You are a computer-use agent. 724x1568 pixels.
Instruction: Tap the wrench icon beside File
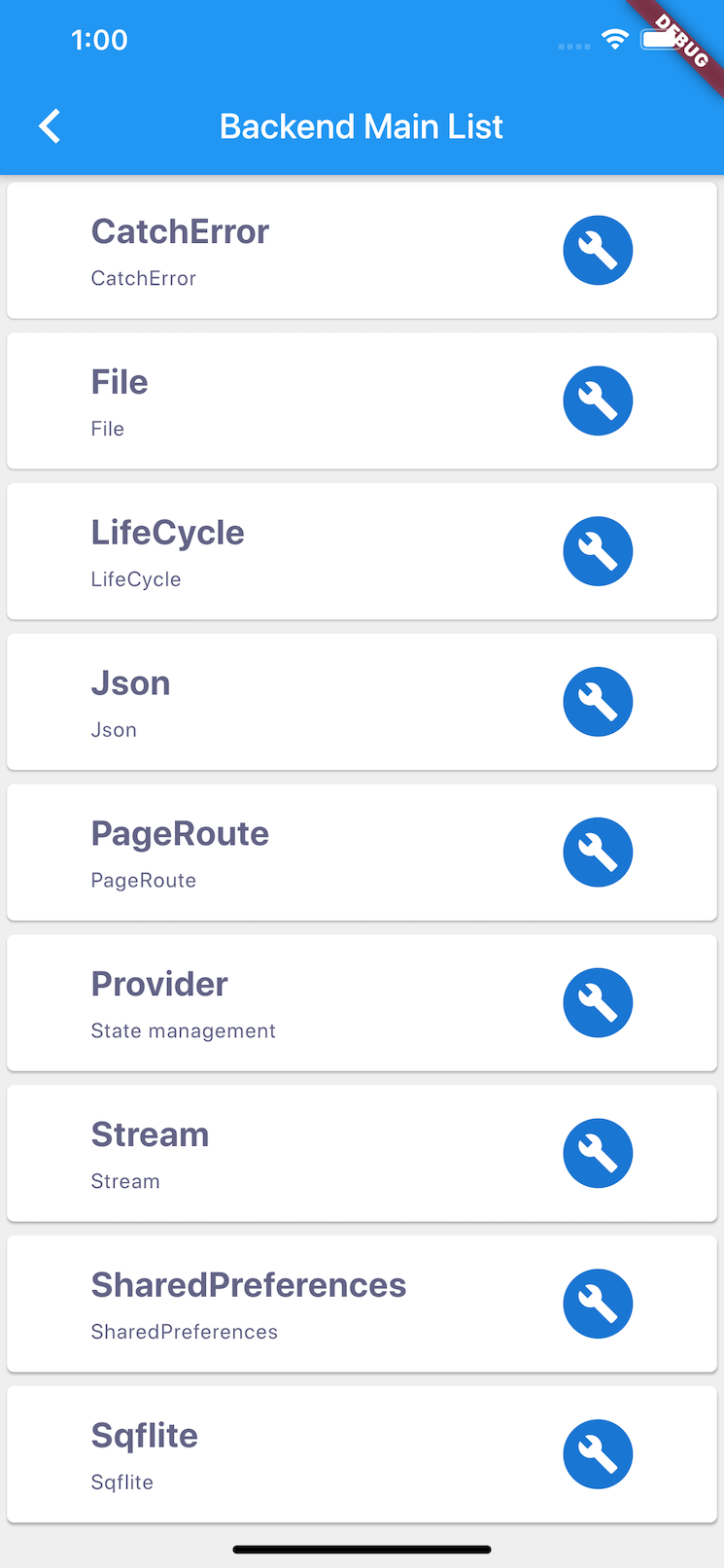pyautogui.click(x=598, y=401)
